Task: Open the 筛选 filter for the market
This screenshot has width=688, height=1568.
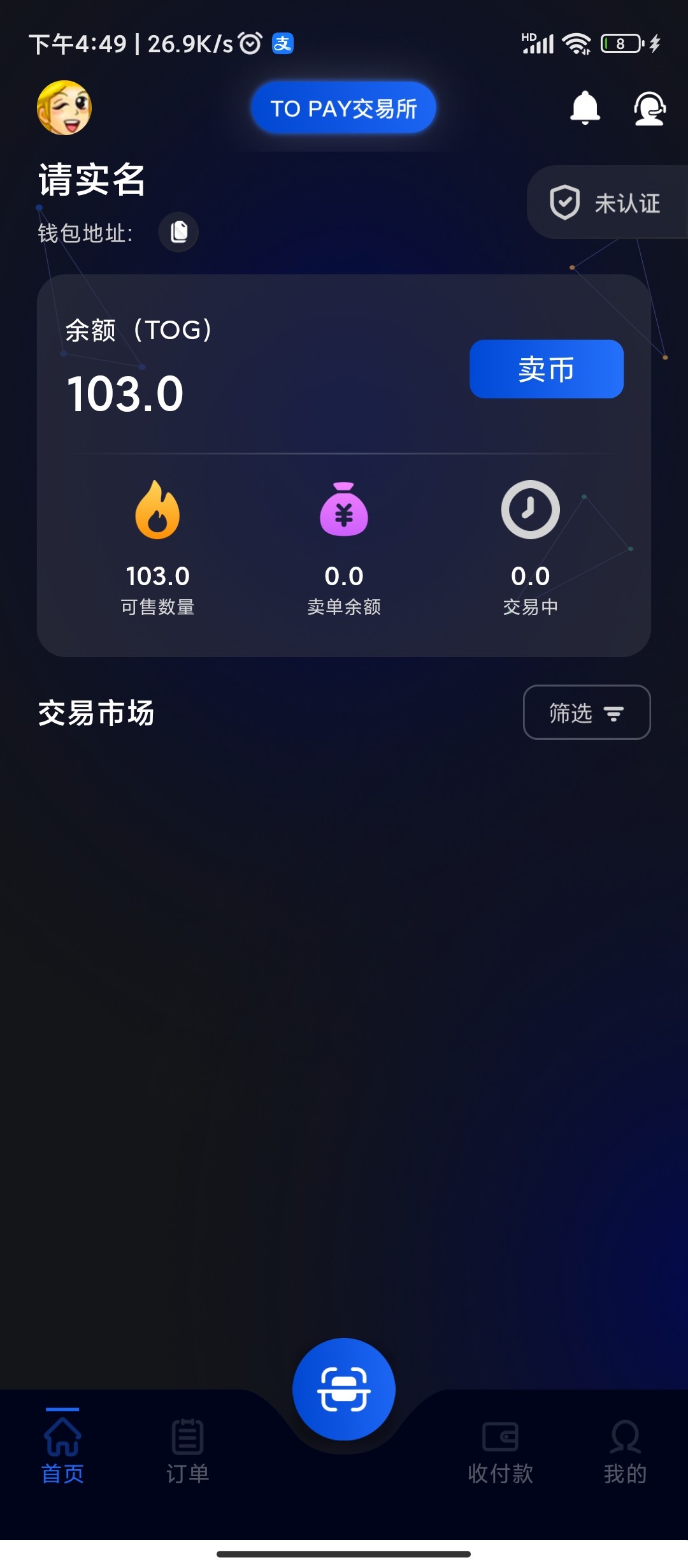Action: tap(586, 712)
